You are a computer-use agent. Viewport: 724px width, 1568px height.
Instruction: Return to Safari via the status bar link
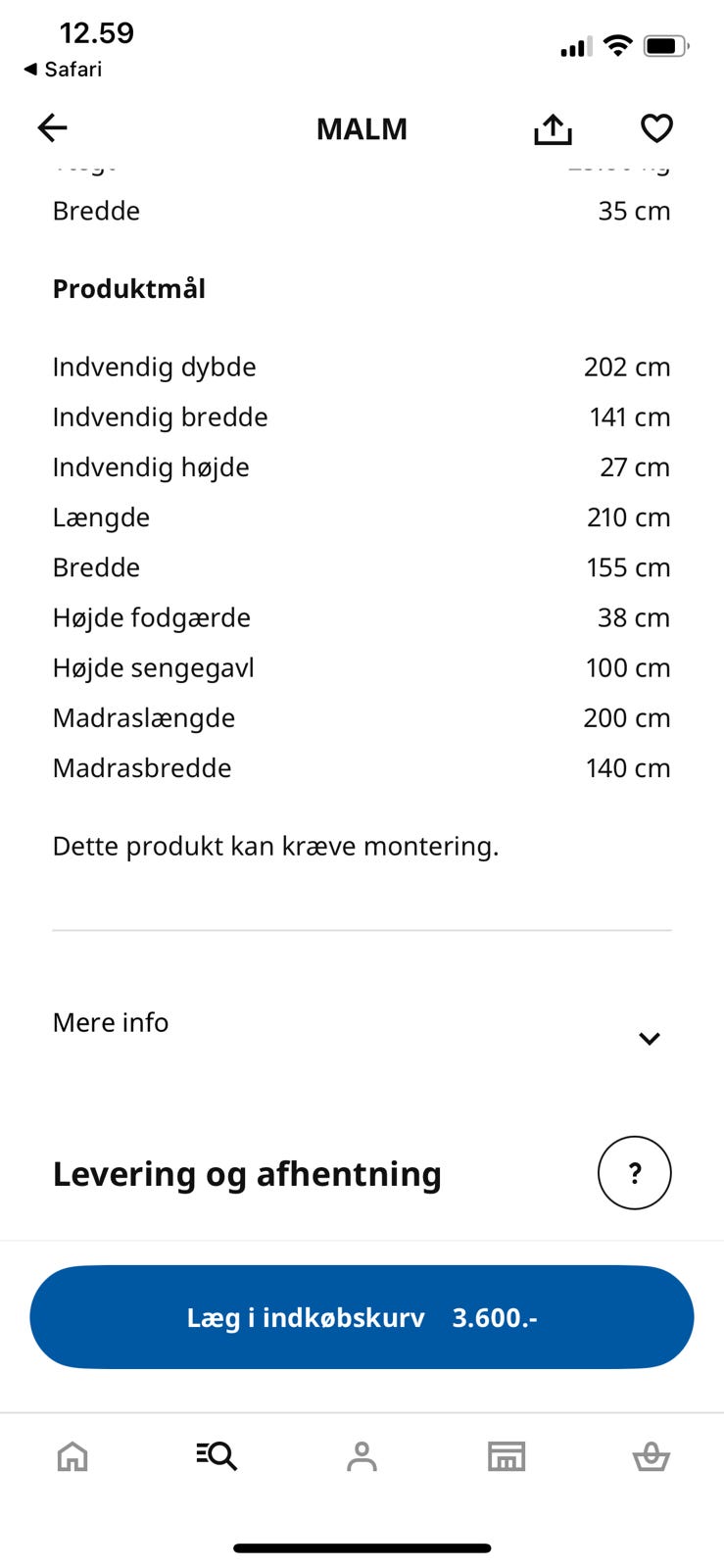[x=63, y=70]
